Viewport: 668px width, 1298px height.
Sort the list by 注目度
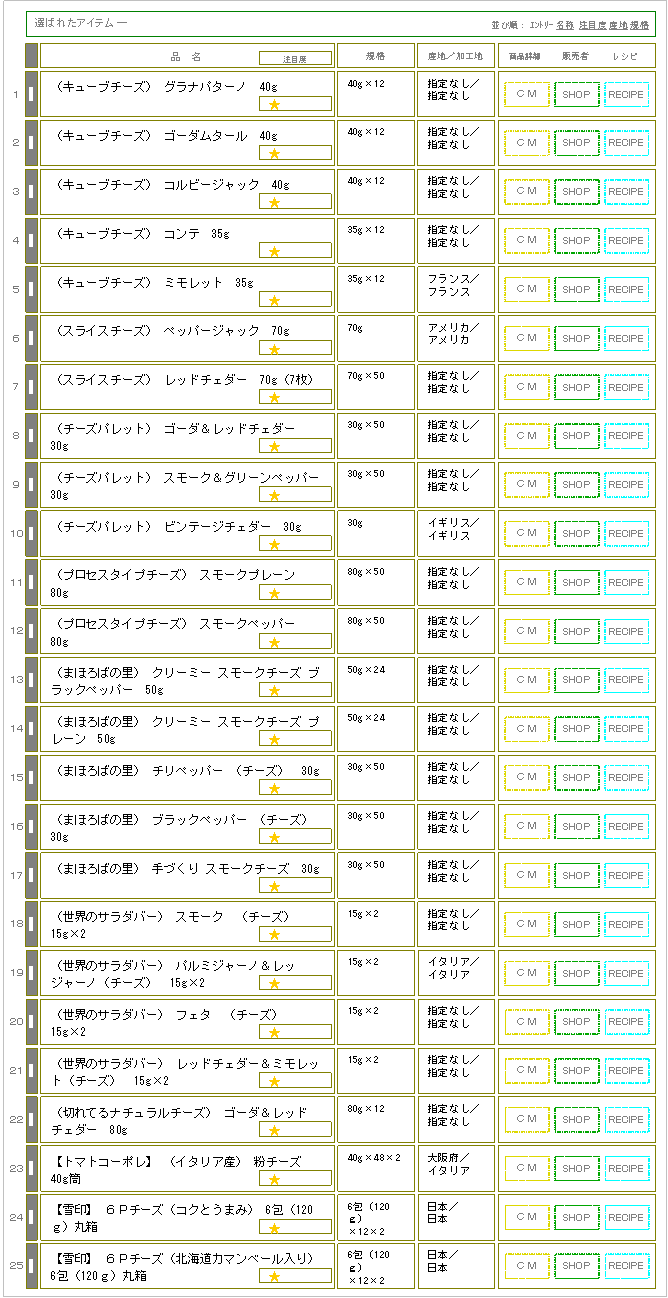[591, 24]
